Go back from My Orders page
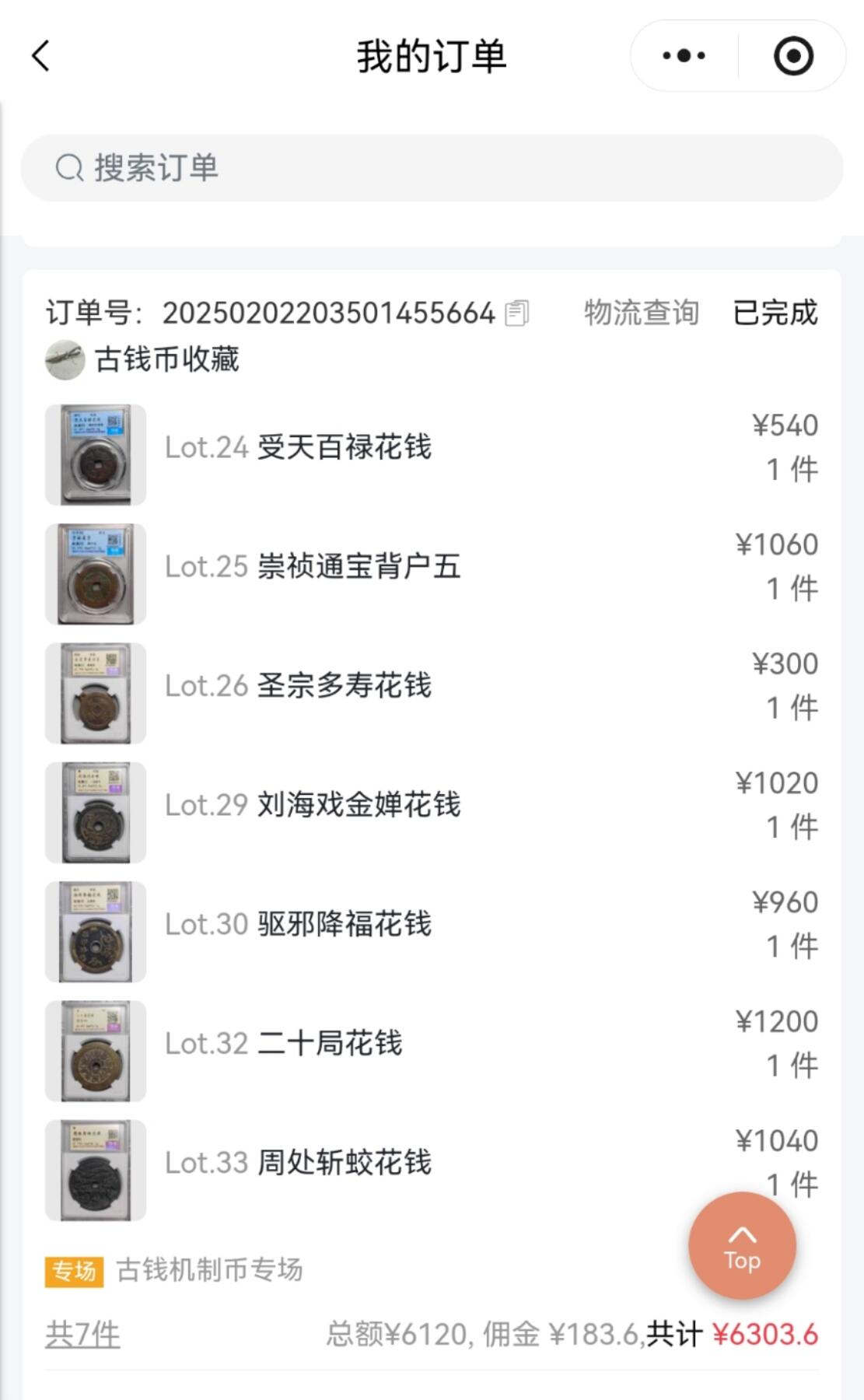This screenshot has height=1400, width=864. click(x=41, y=56)
